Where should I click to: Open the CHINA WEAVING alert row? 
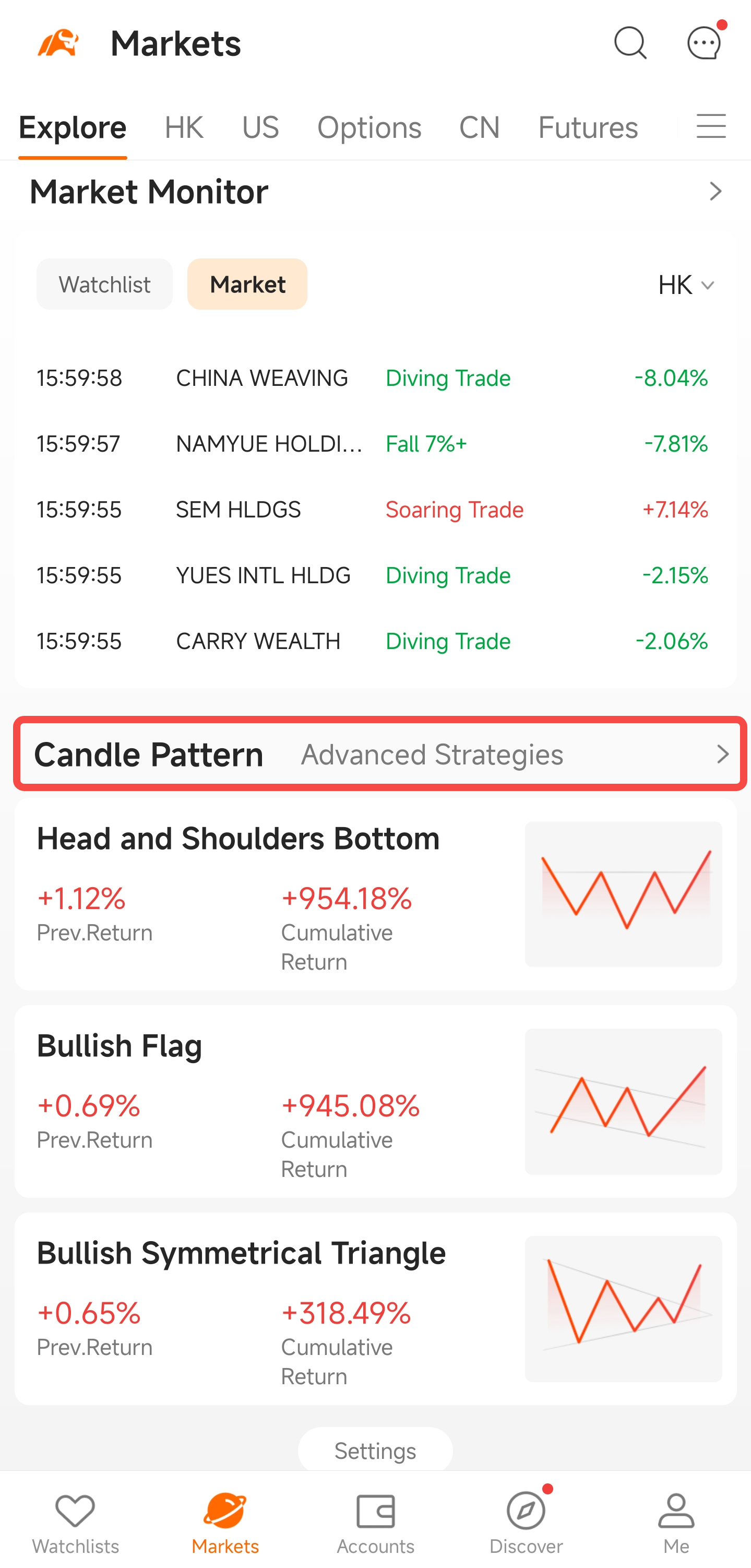click(x=373, y=378)
